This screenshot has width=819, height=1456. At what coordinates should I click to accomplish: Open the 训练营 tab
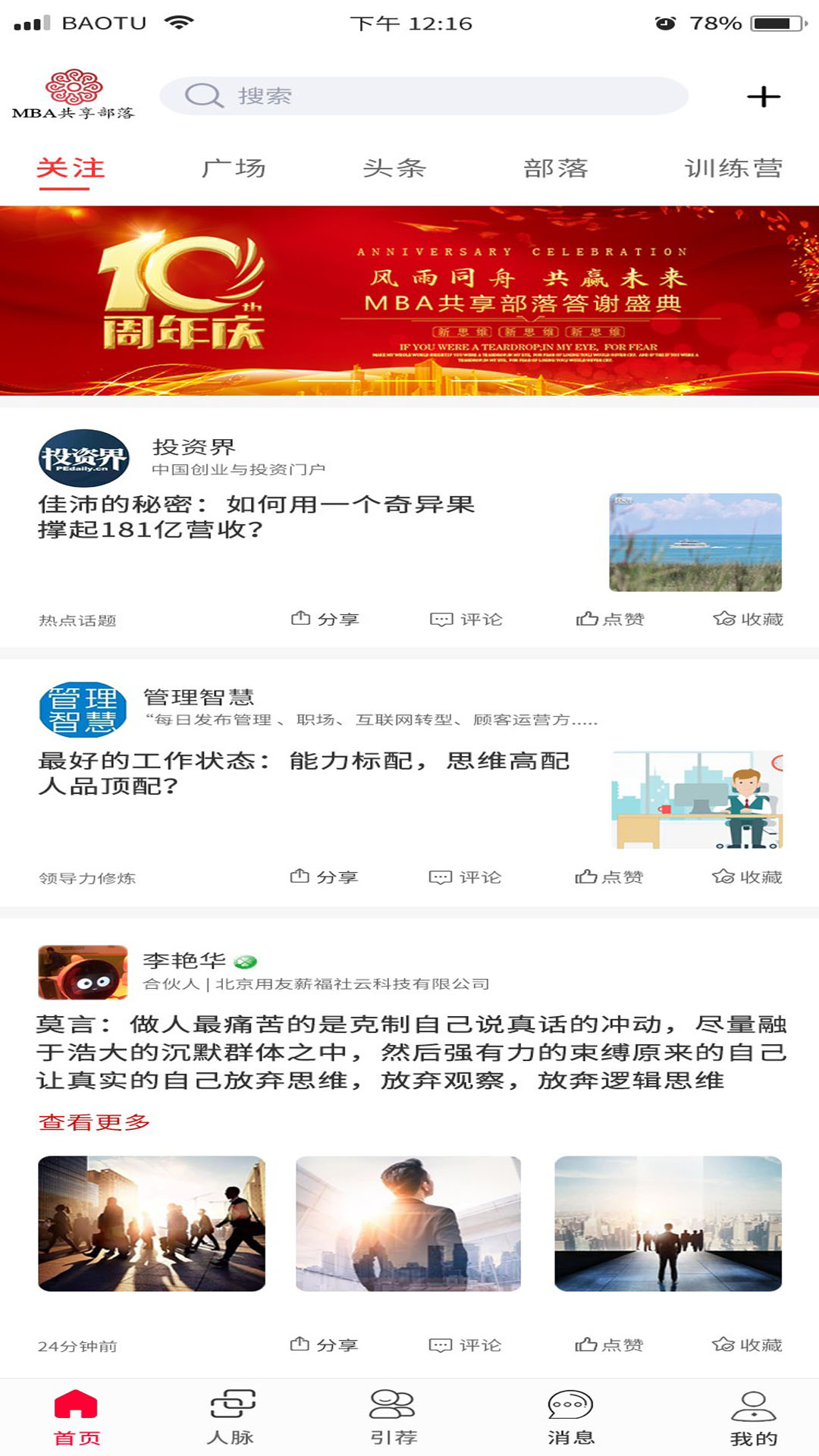pyautogui.click(x=735, y=168)
